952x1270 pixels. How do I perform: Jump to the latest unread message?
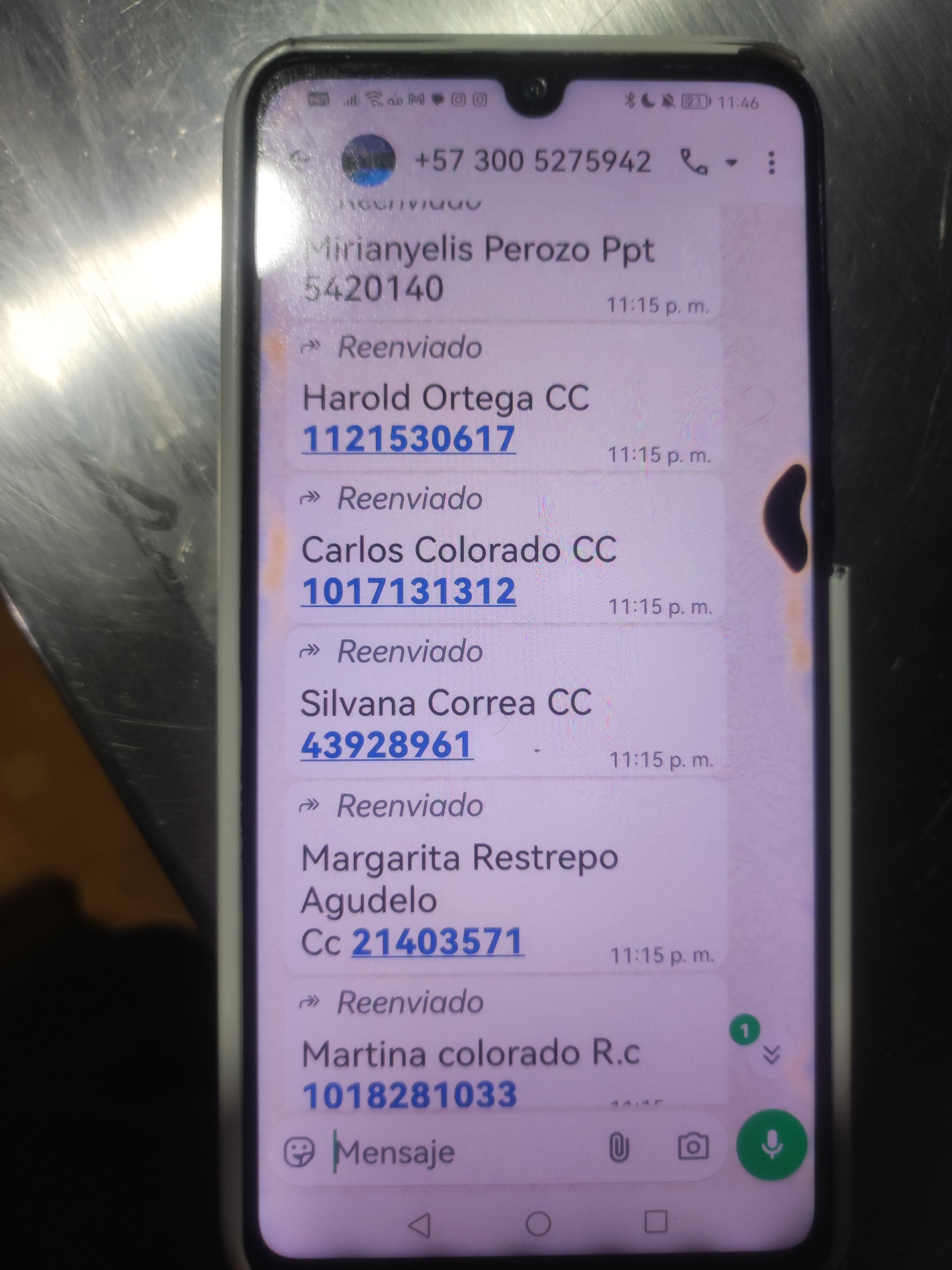(771, 1054)
